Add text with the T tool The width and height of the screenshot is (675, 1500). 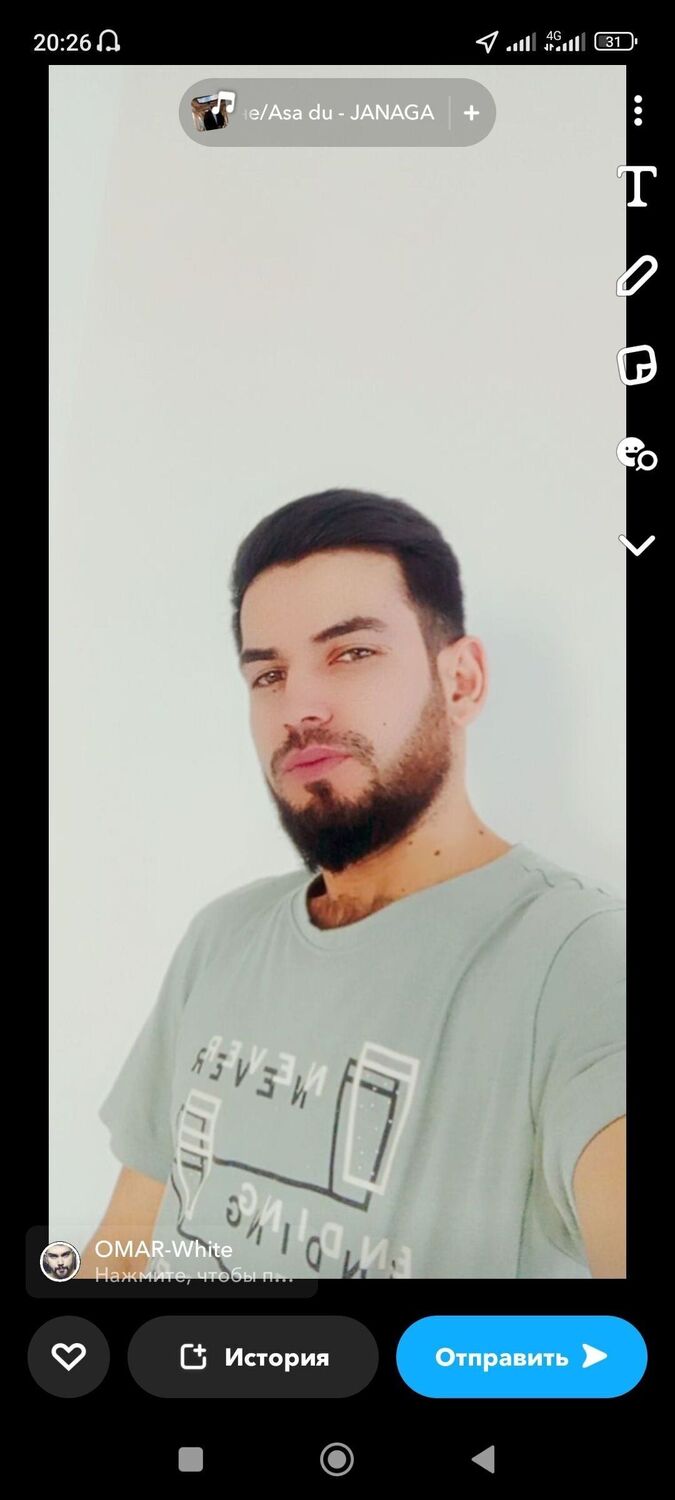637,187
